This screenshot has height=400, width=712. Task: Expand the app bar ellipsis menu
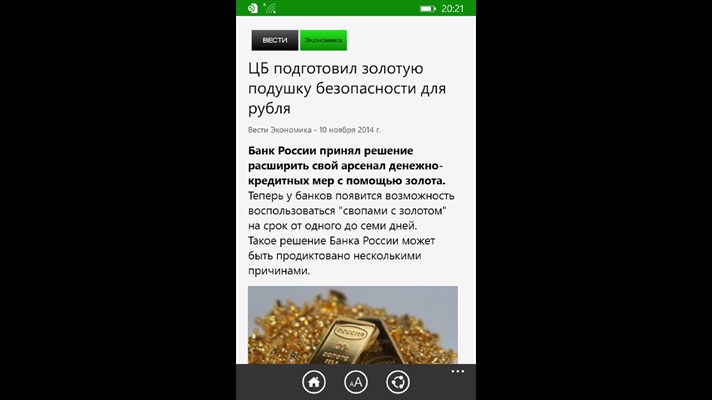(x=457, y=371)
